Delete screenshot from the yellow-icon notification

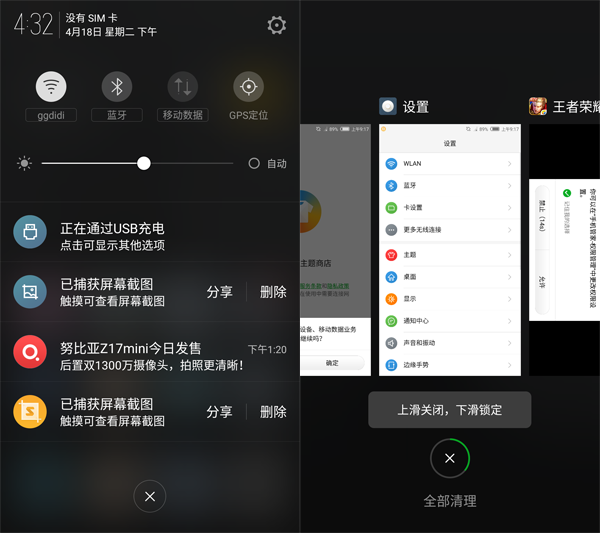click(x=273, y=412)
